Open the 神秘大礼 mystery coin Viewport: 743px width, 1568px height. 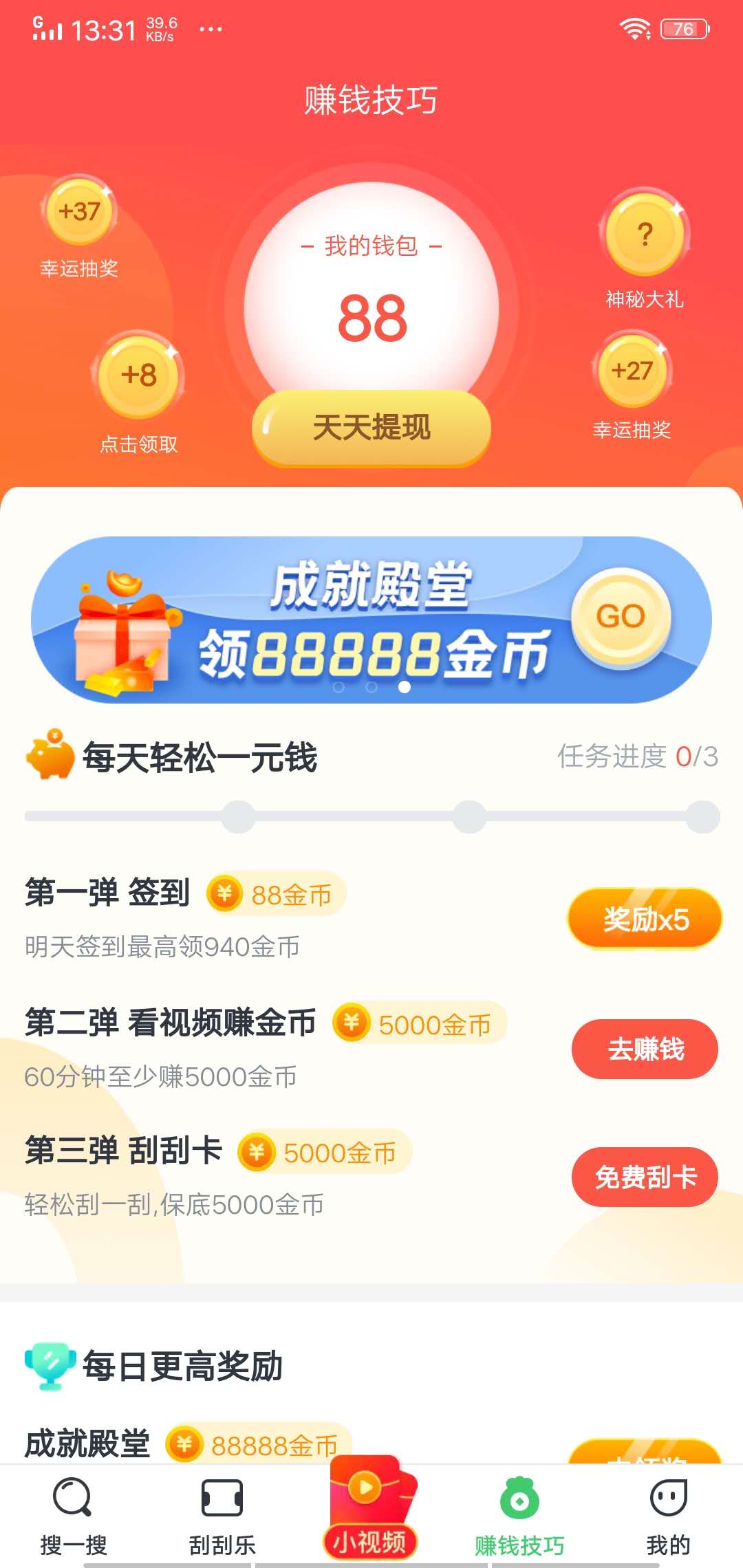coord(643,234)
